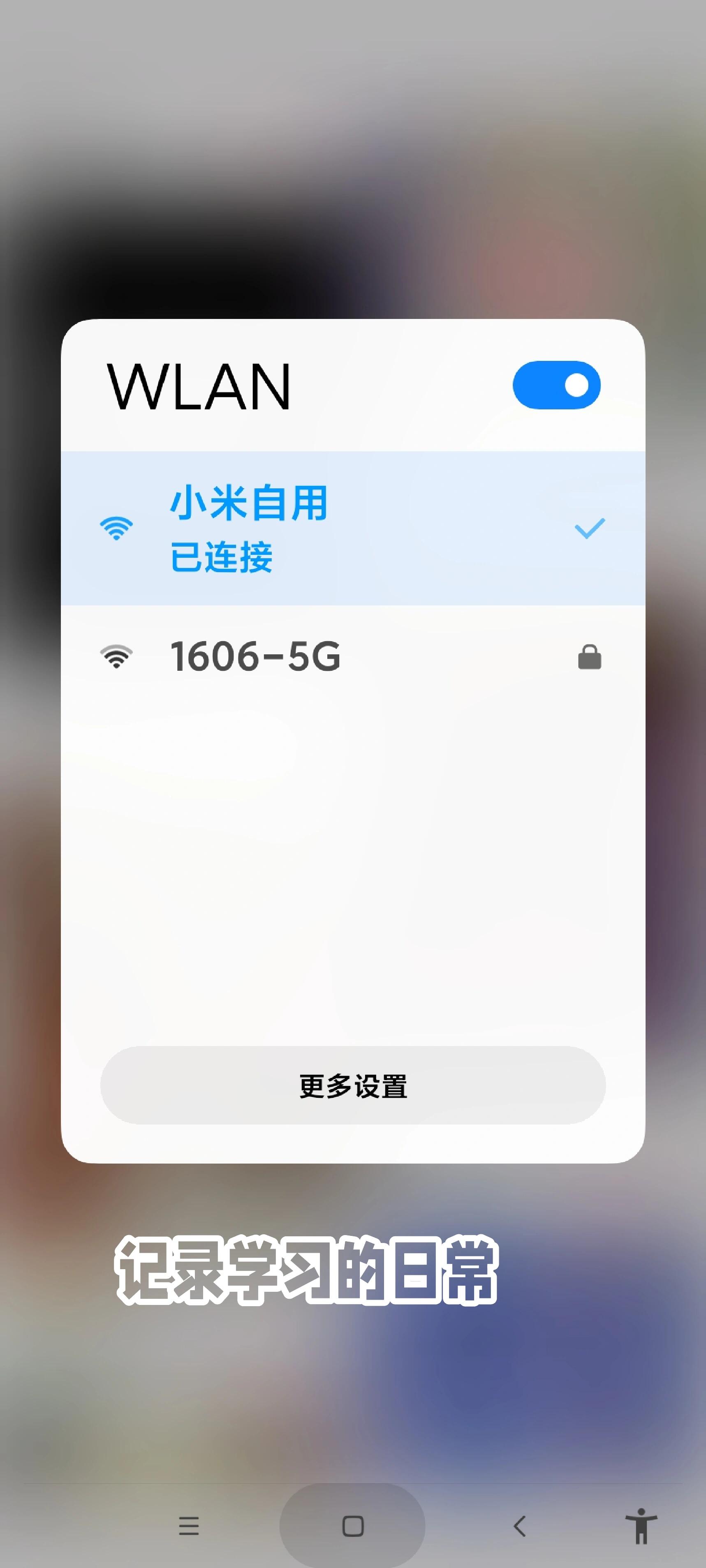Screen dimensions: 706x1568
Task: Return to the home screen
Action: 353,1525
